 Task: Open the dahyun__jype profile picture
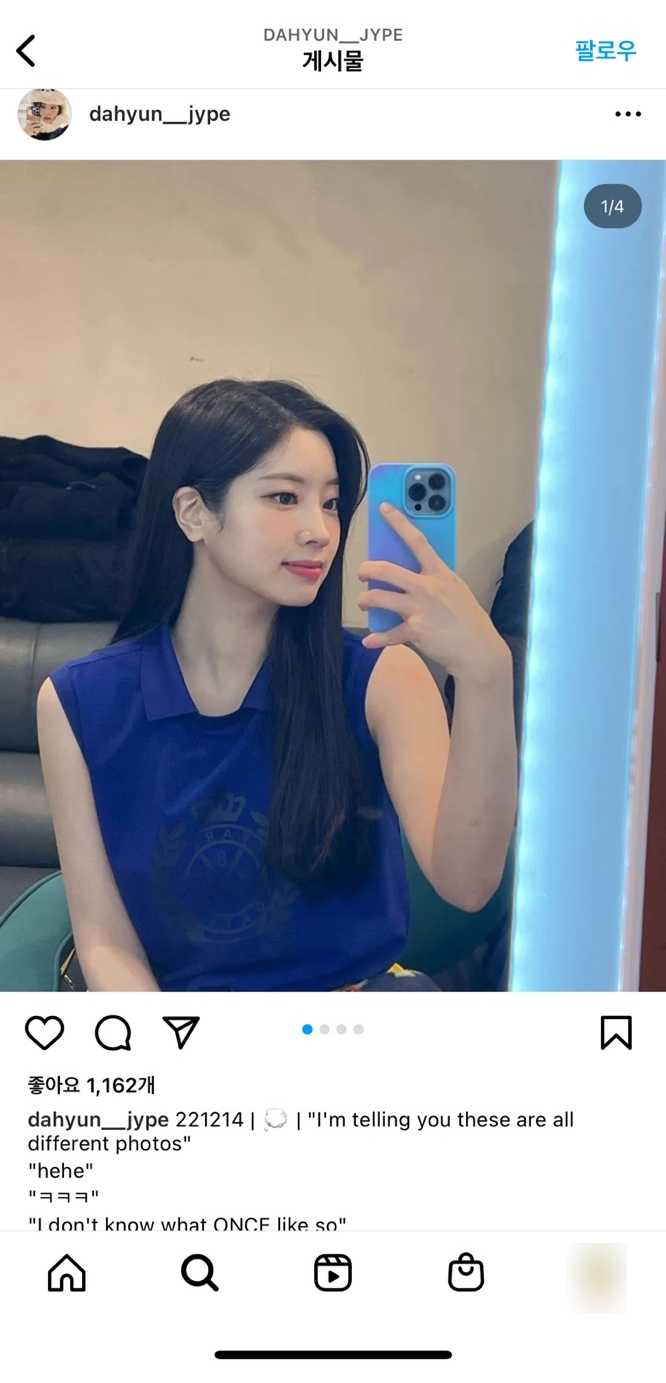click(x=44, y=114)
